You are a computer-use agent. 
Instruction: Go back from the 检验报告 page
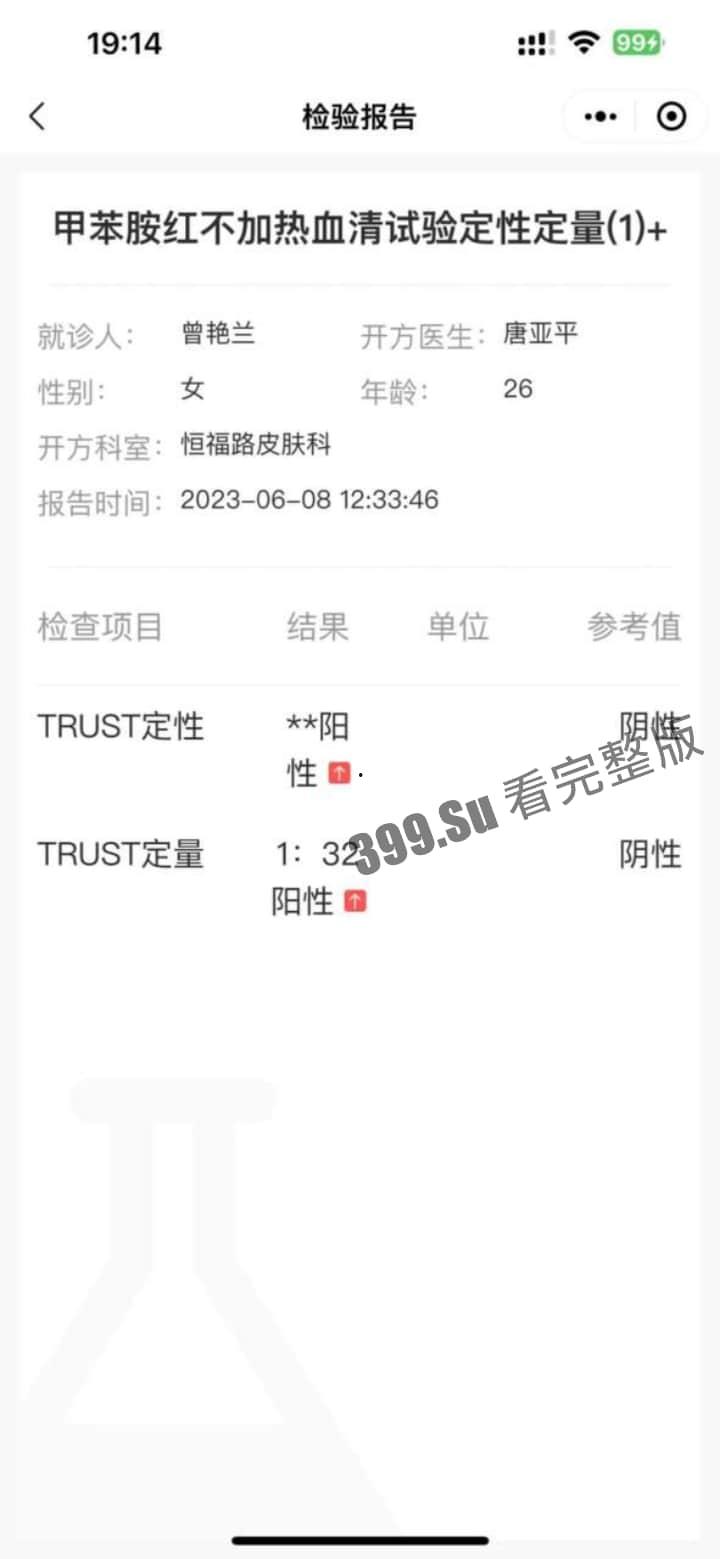(37, 117)
